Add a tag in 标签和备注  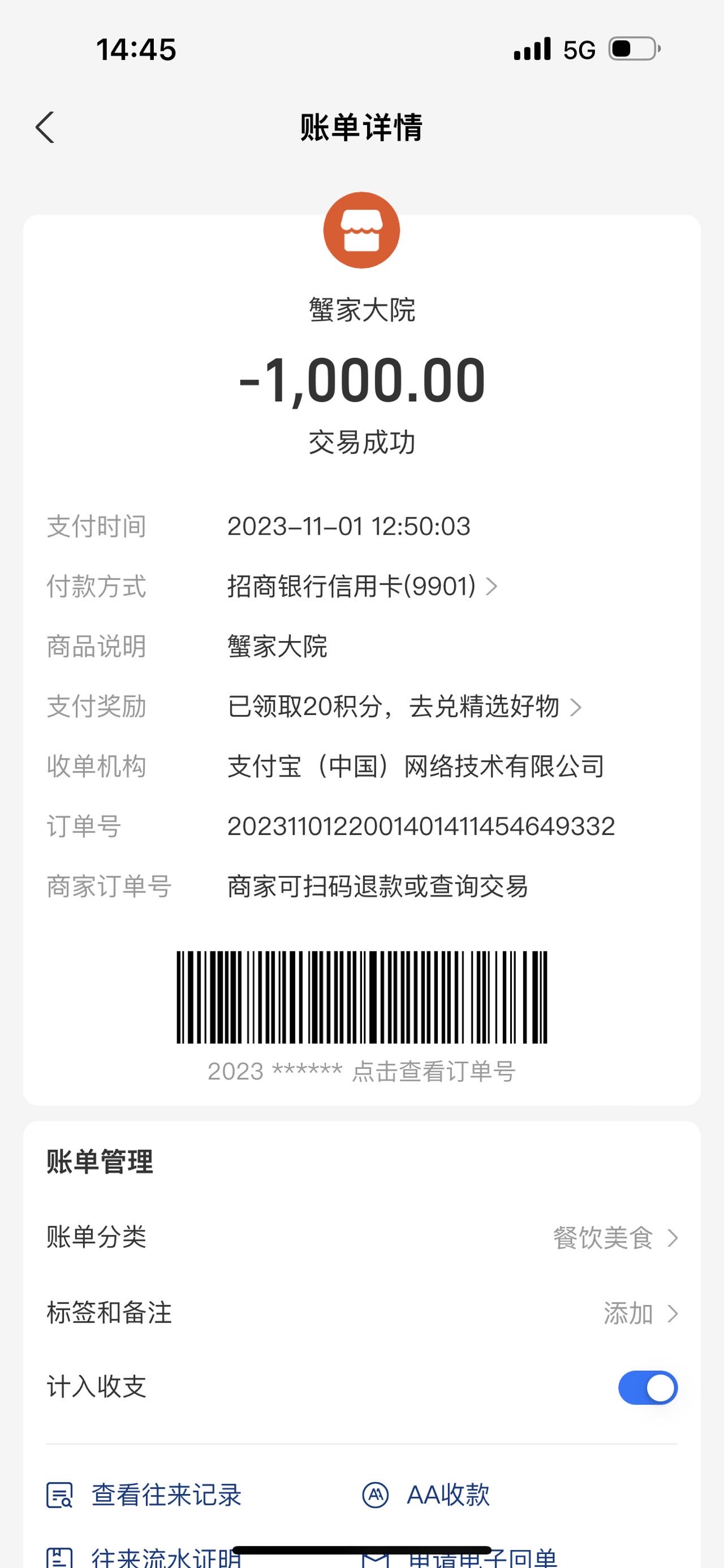click(361, 1313)
